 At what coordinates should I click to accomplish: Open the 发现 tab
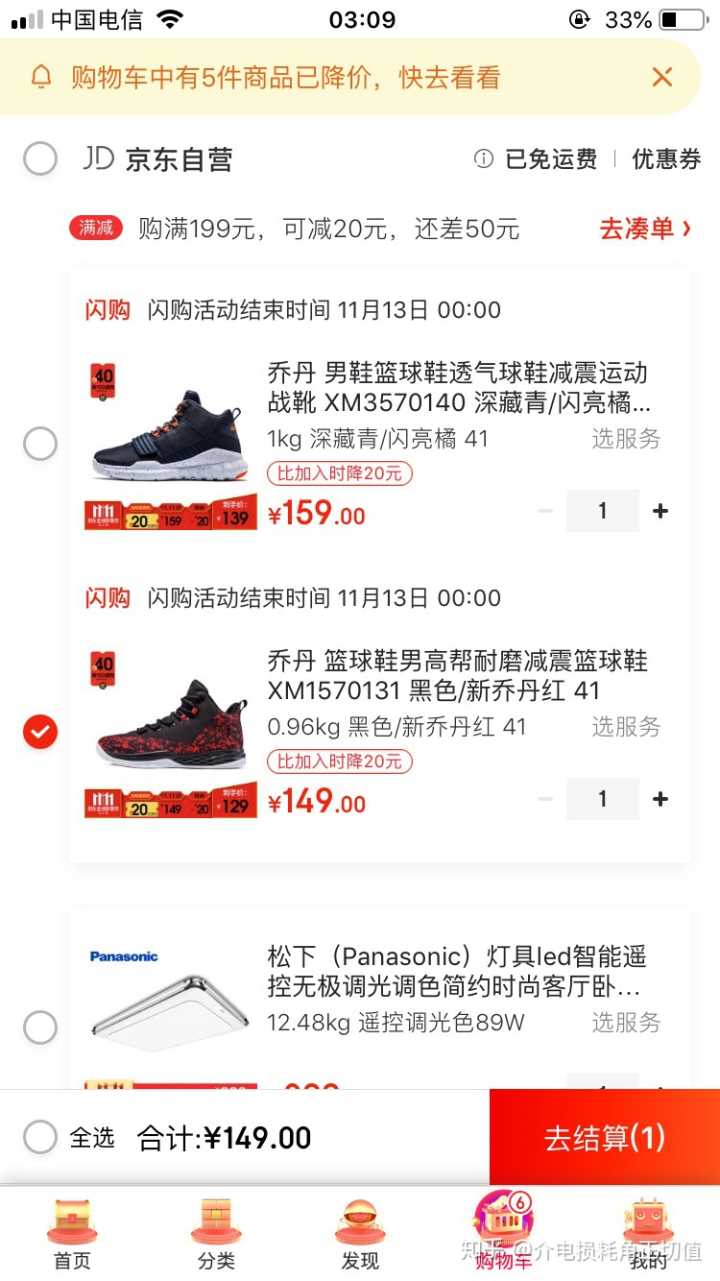pos(360,1236)
